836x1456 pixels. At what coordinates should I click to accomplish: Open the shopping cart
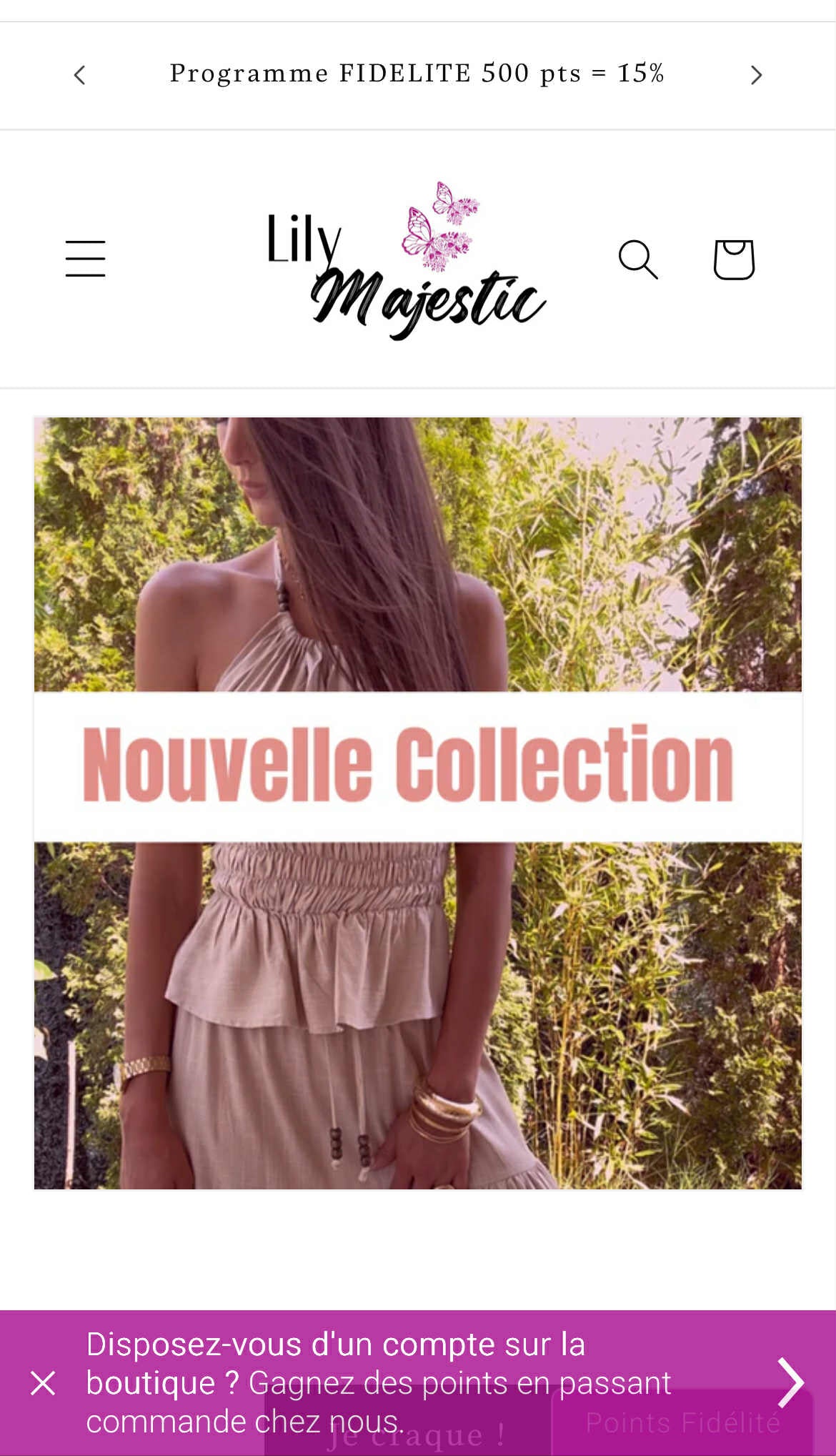point(734,259)
